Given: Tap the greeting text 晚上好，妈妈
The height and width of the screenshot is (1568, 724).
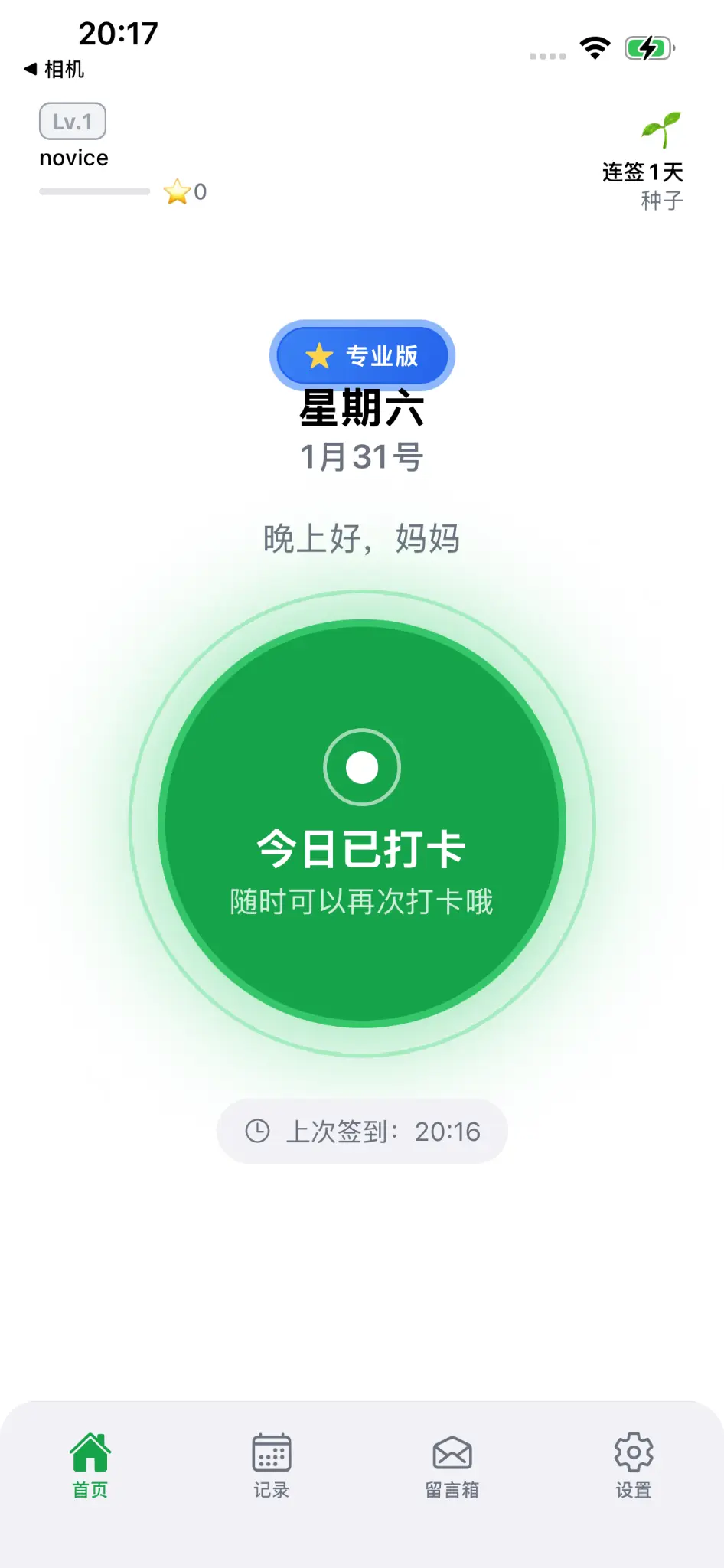Looking at the screenshot, I should (x=361, y=538).
